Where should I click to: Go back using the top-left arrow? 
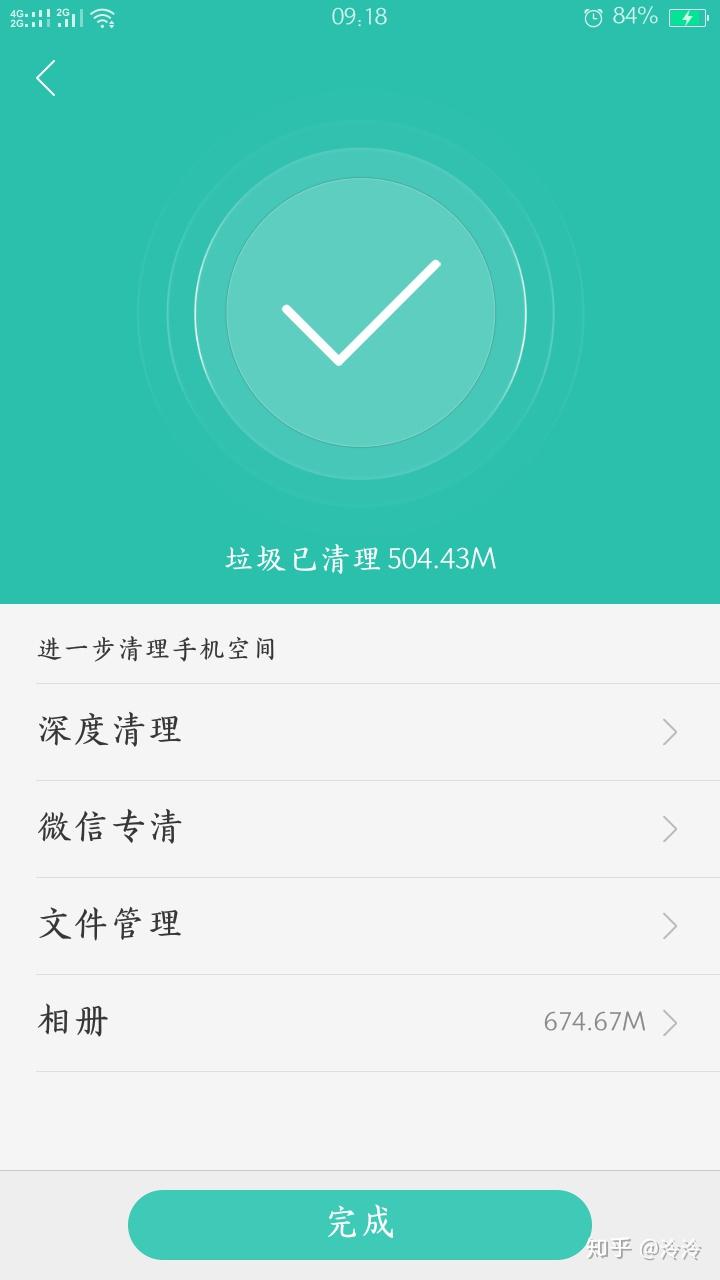46,78
